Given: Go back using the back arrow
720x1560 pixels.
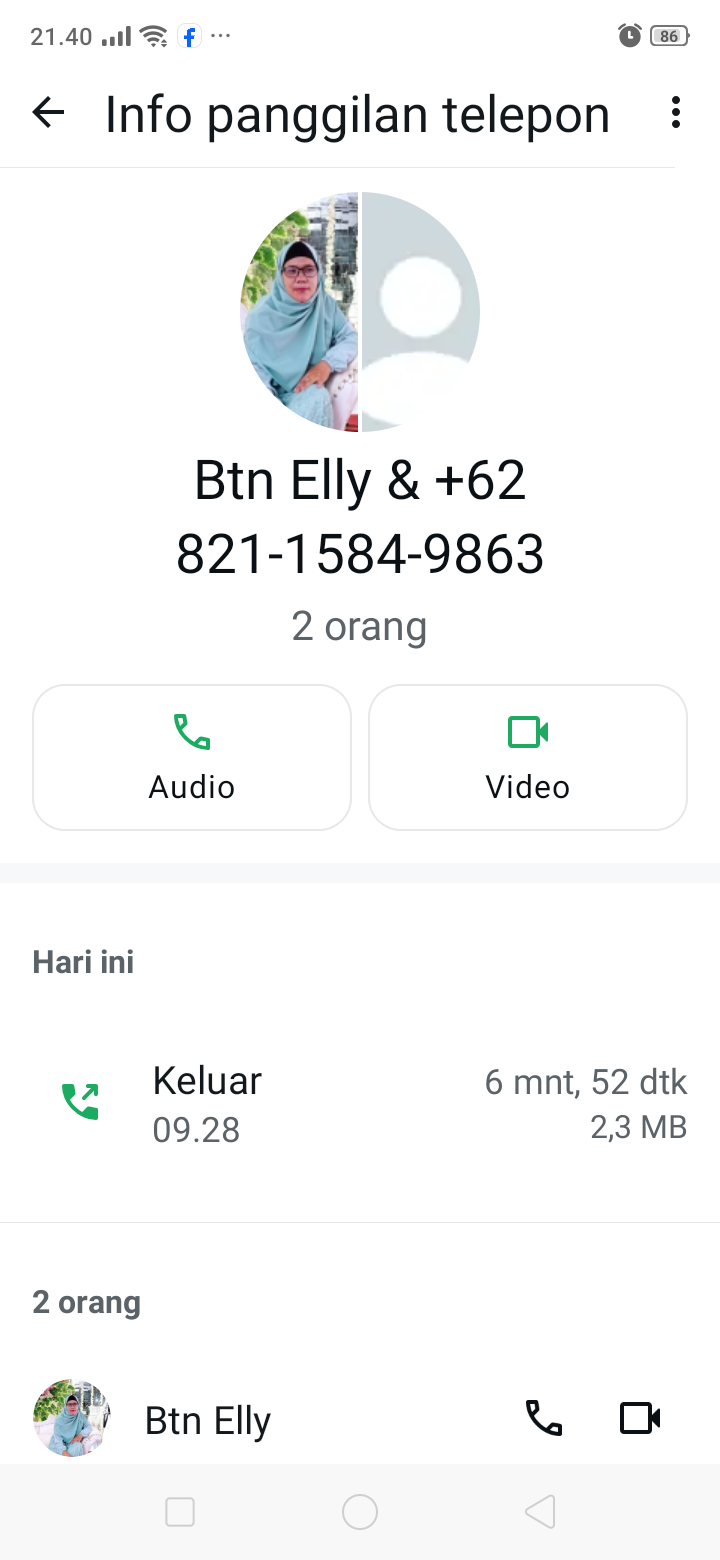Looking at the screenshot, I should [x=47, y=113].
